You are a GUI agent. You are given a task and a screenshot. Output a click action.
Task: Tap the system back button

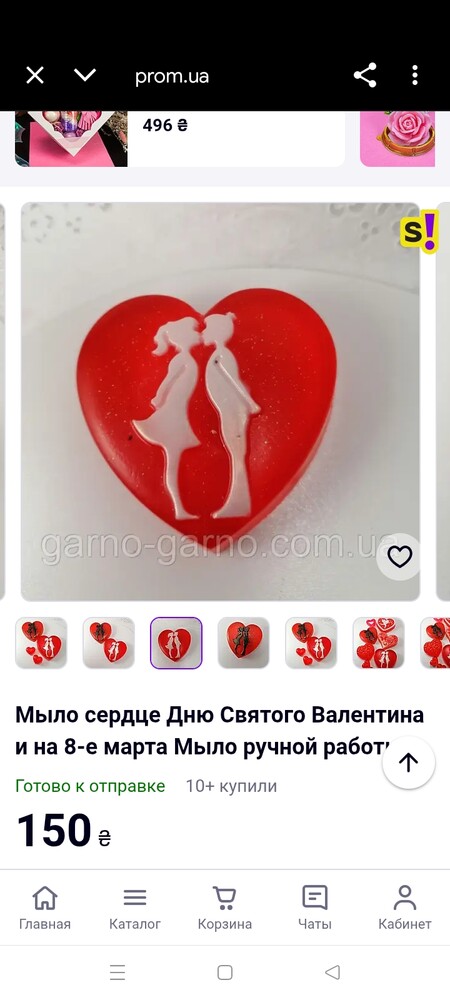[332, 972]
